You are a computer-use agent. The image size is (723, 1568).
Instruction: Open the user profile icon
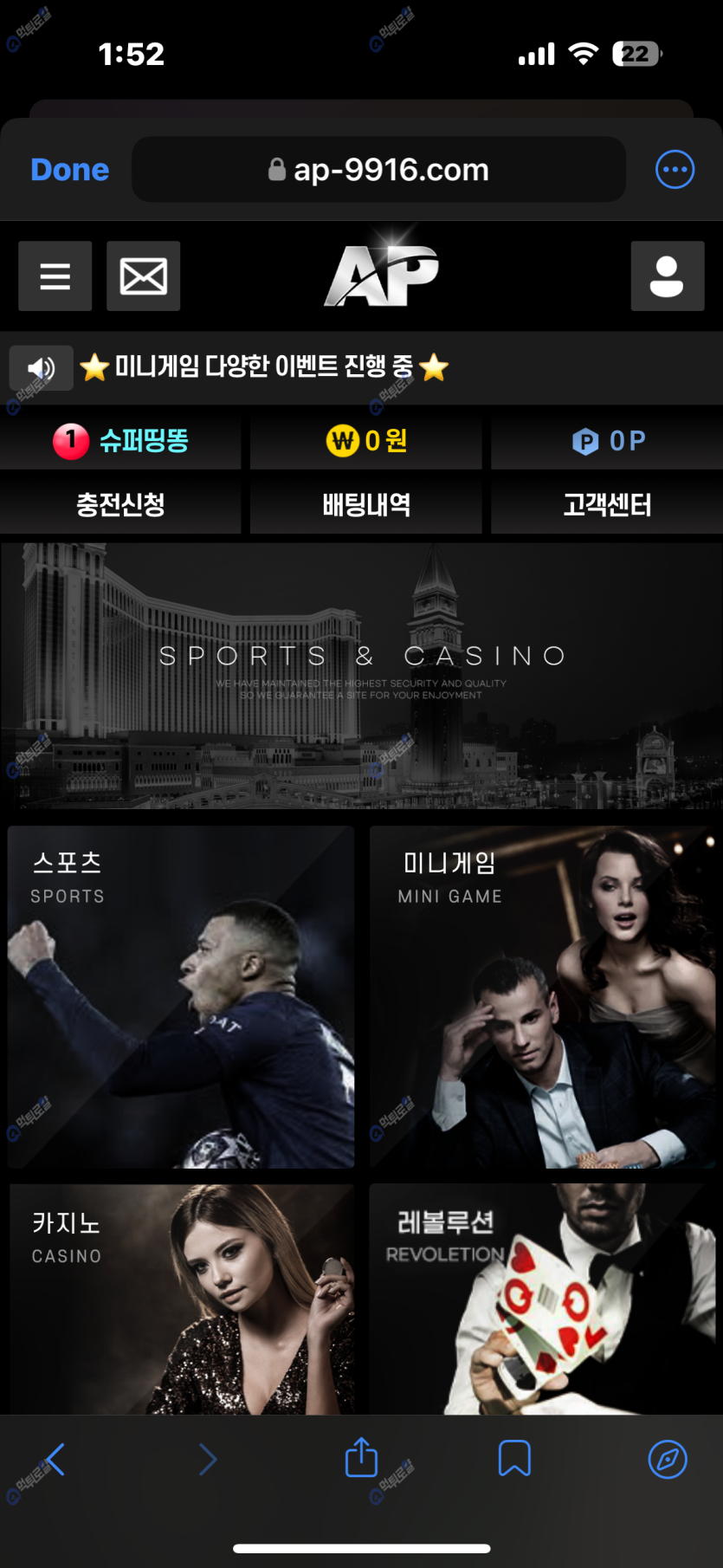(667, 276)
